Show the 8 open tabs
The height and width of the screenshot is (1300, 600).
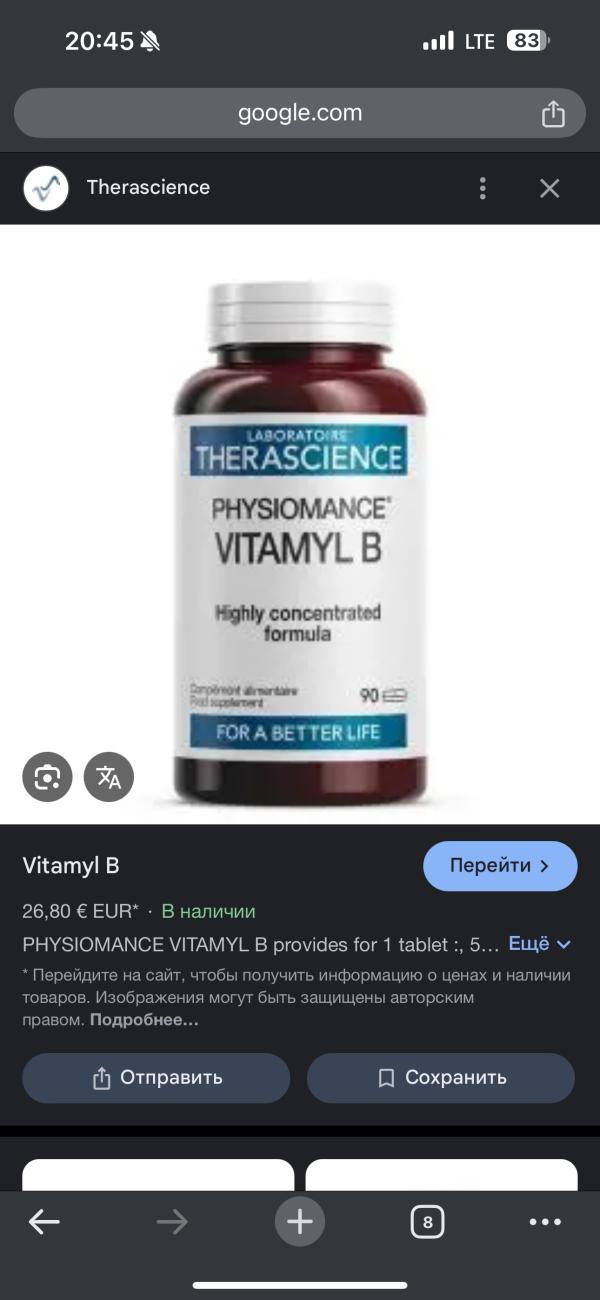point(427,1222)
